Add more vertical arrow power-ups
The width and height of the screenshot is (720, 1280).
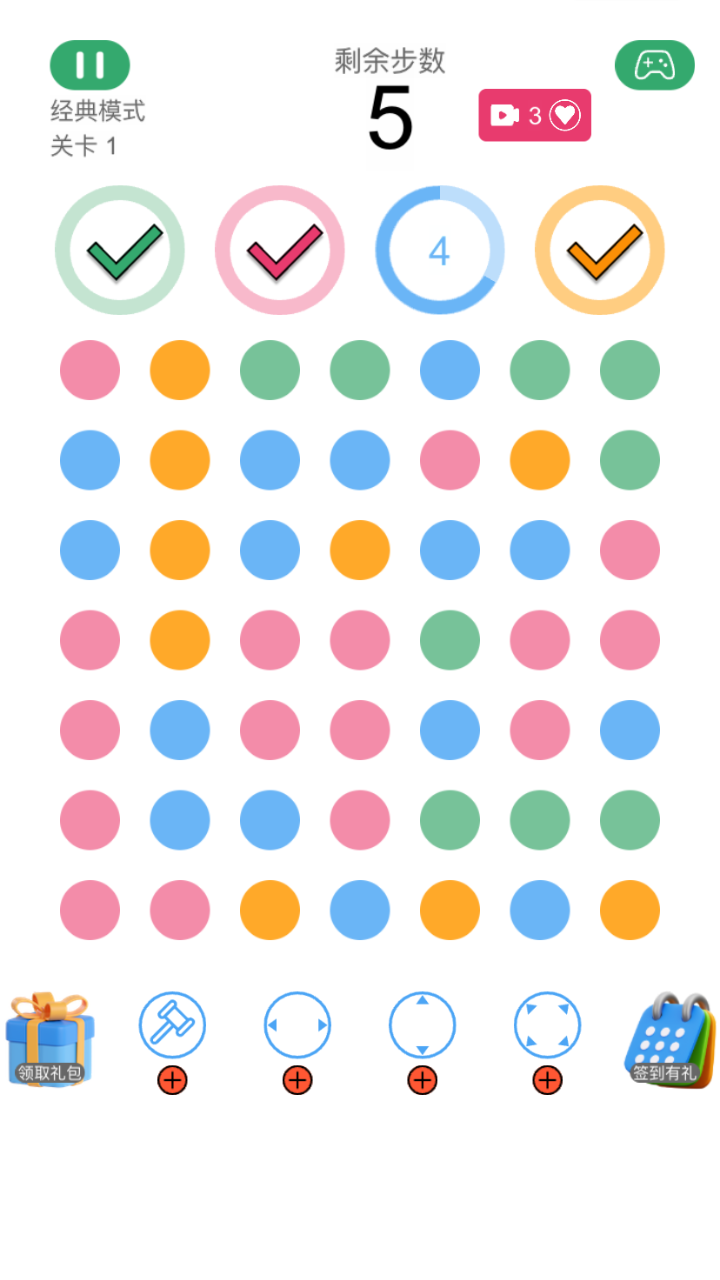click(x=422, y=1080)
